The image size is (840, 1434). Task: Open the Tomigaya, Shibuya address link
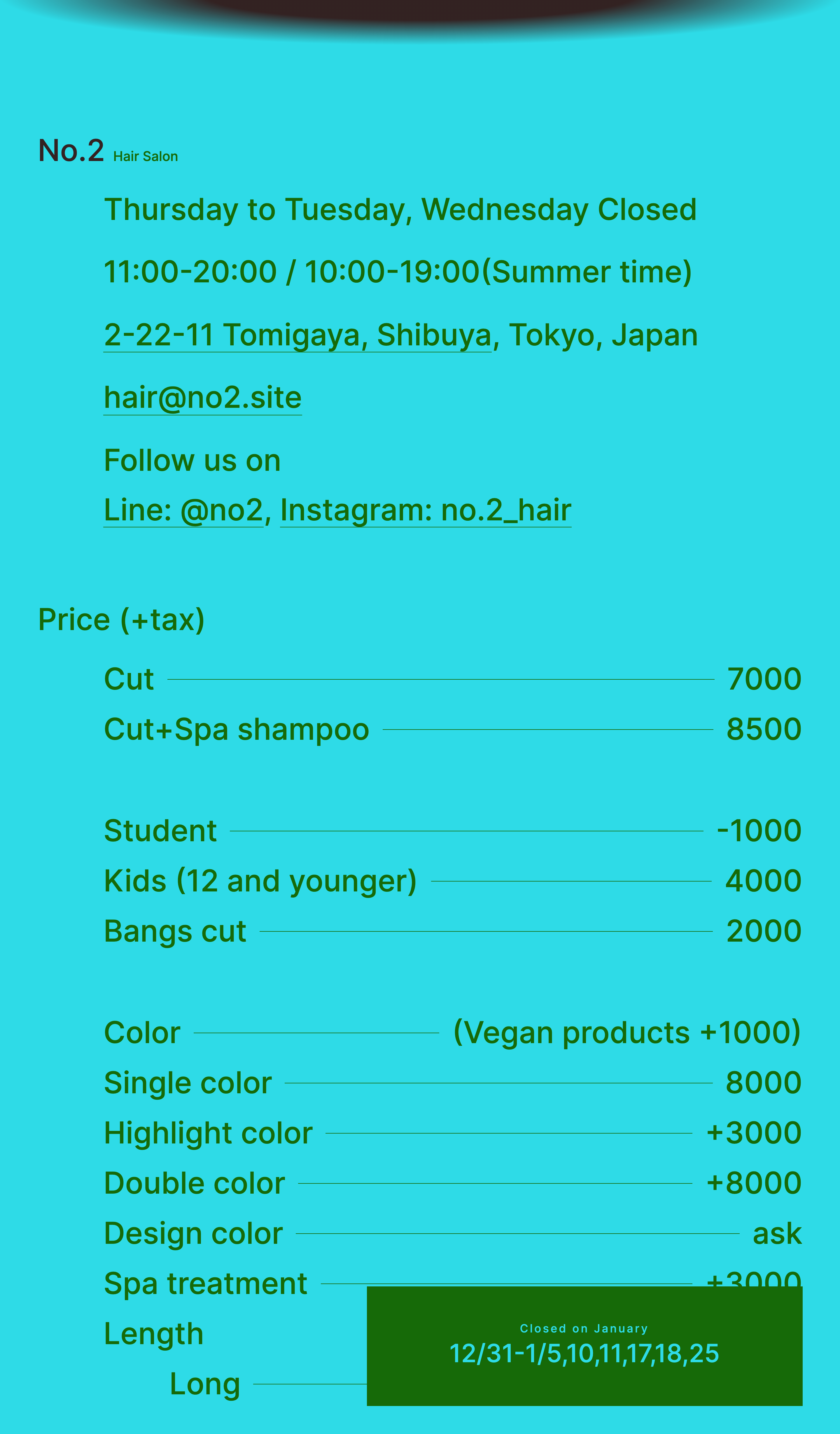pyautogui.click(x=297, y=335)
